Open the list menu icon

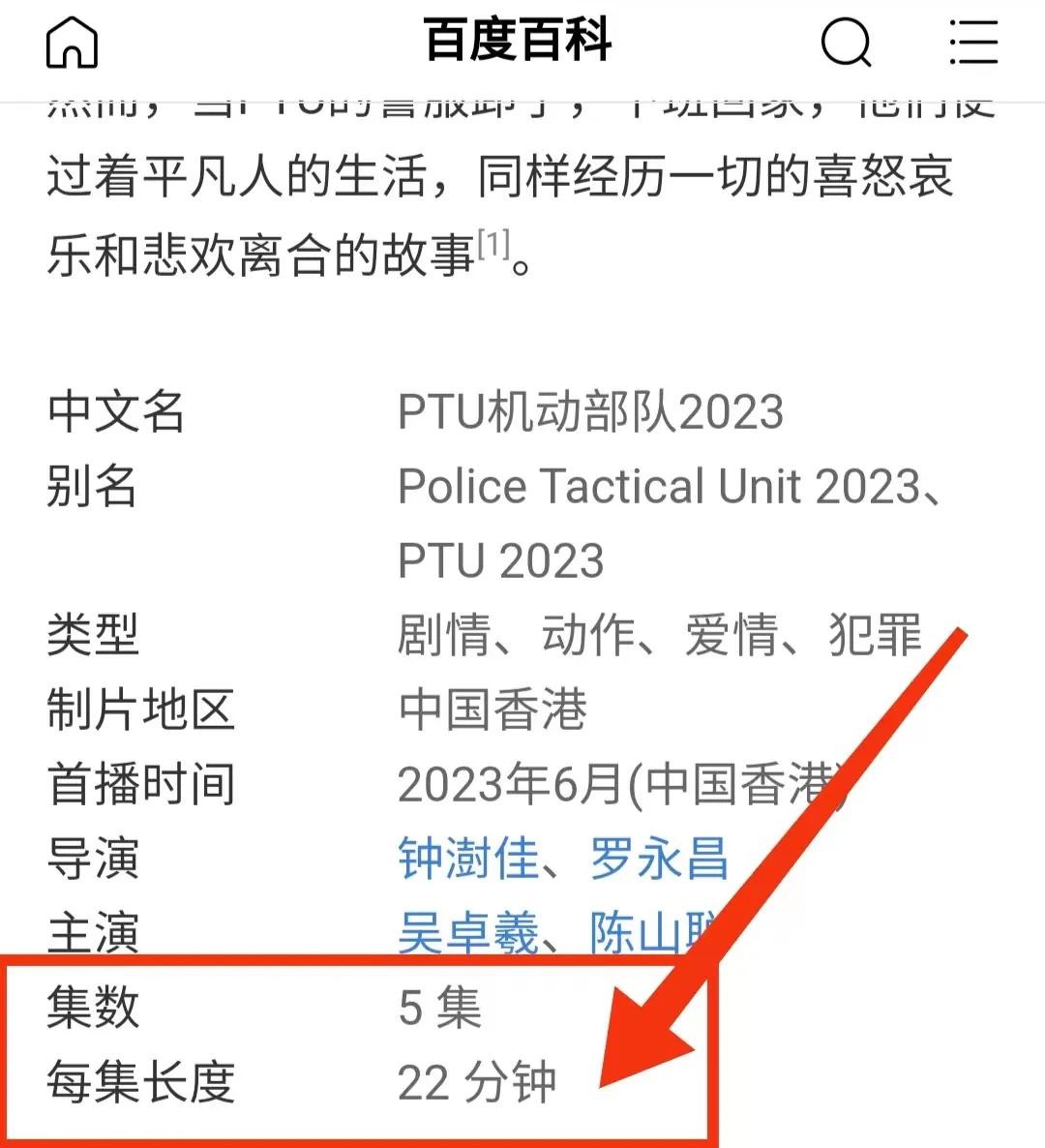point(971,44)
